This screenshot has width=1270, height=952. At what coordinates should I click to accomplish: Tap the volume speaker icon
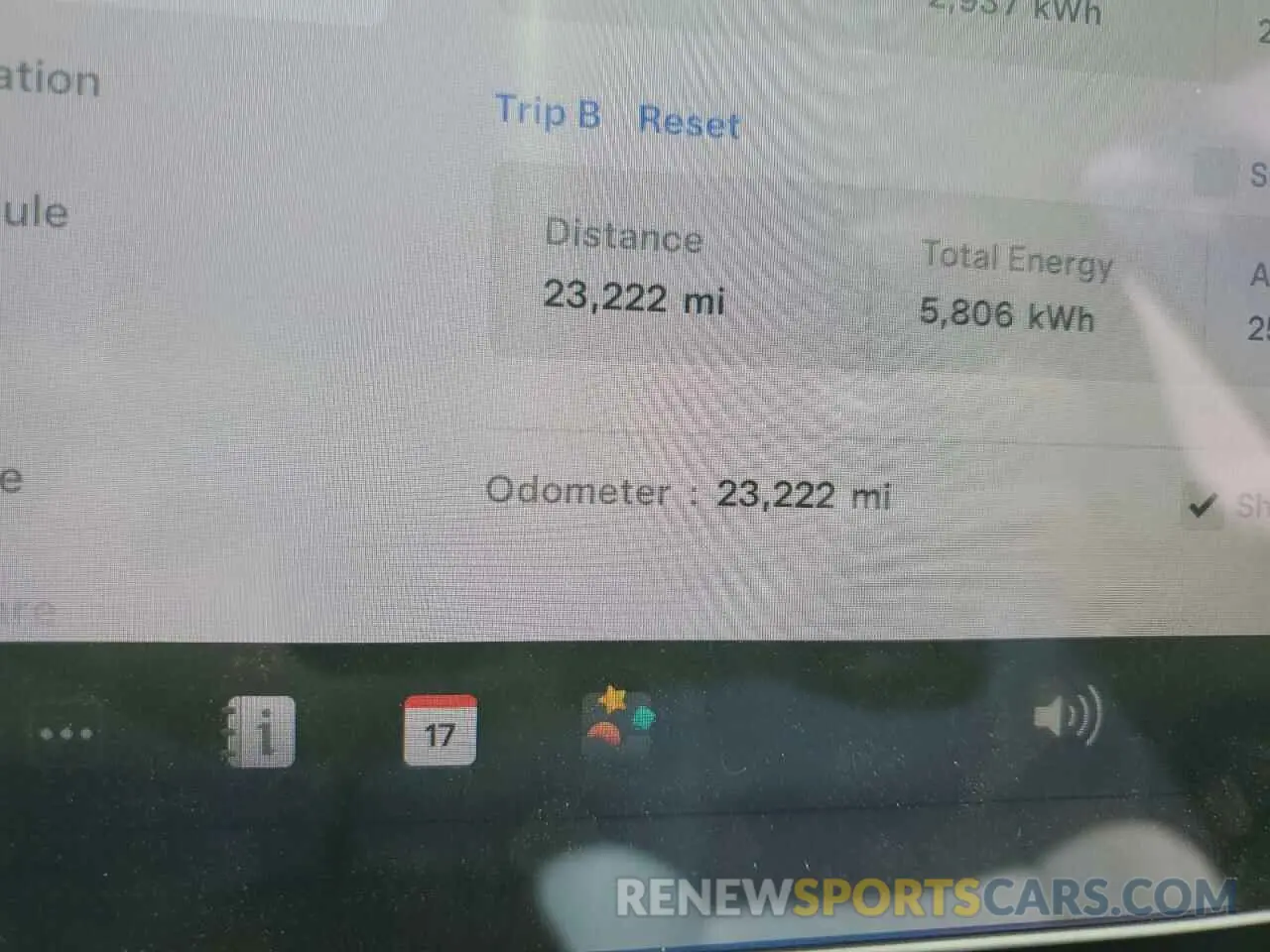point(1067,715)
